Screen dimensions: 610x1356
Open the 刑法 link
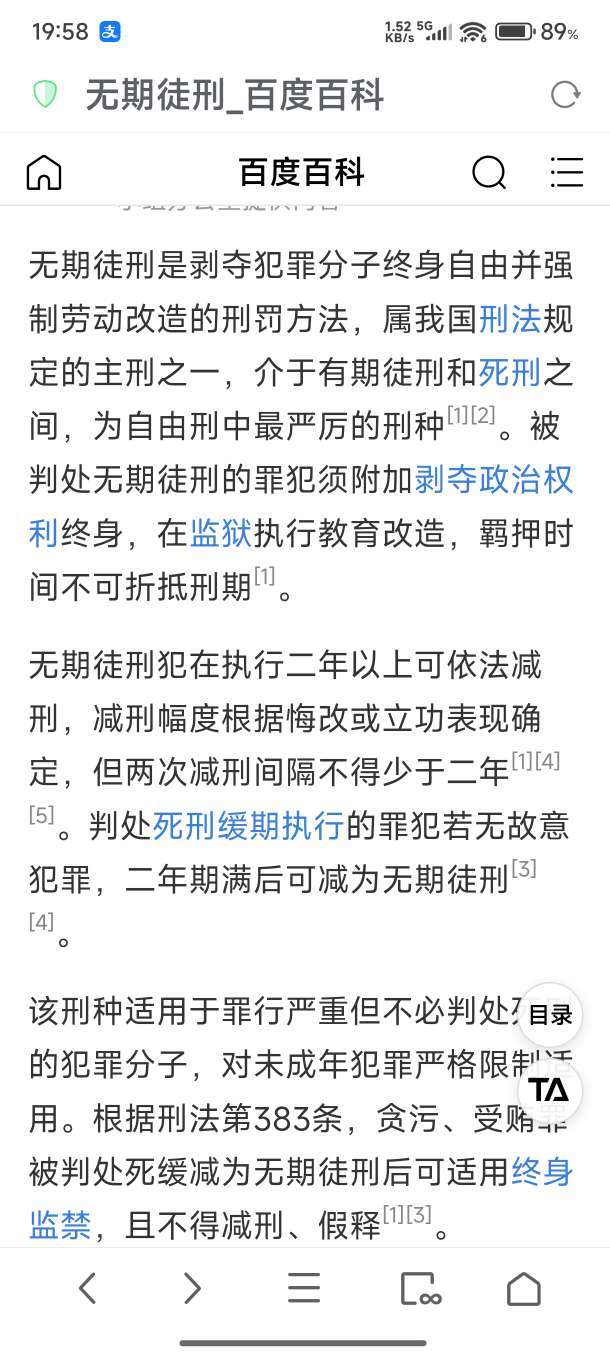tap(509, 319)
